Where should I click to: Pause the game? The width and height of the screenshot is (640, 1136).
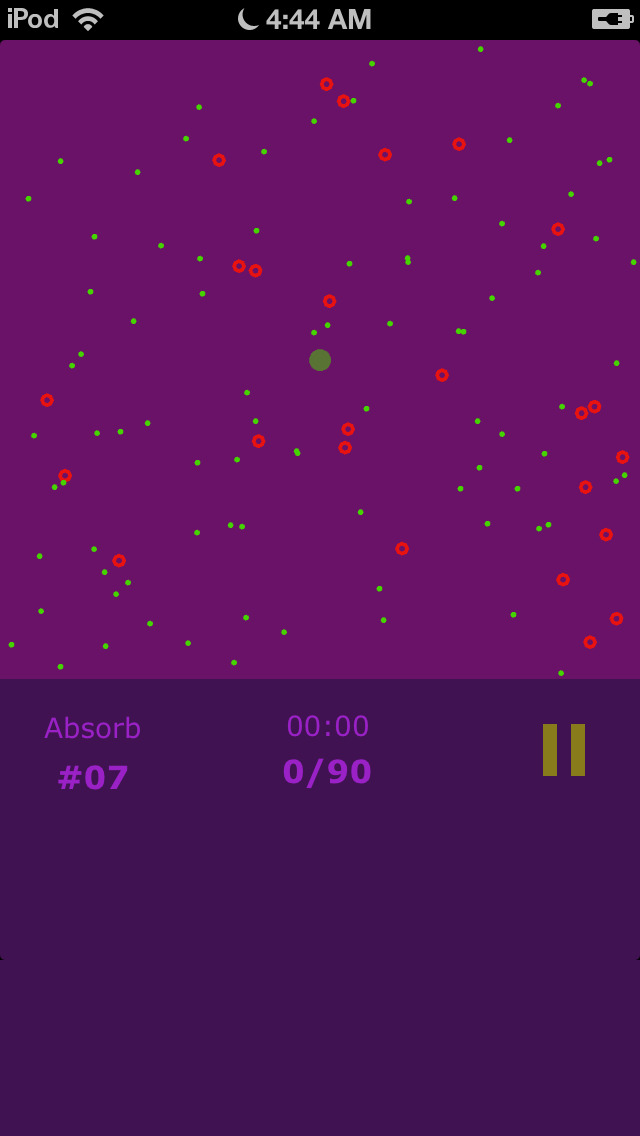click(564, 750)
